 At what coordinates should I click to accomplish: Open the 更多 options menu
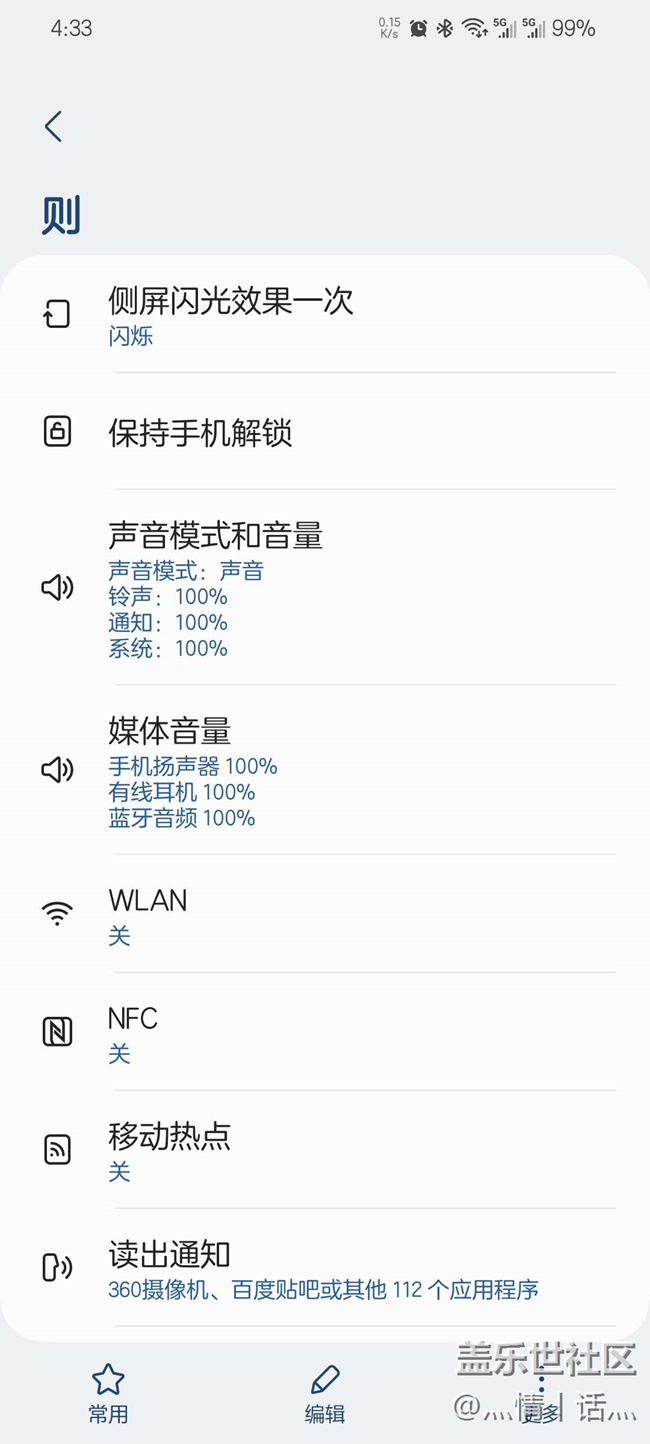click(541, 1395)
